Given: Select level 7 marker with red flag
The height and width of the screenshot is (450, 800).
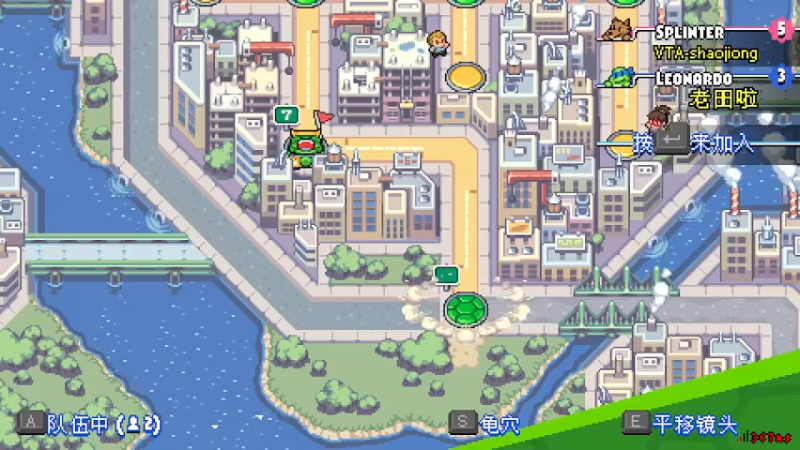Looking at the screenshot, I should (x=302, y=147).
